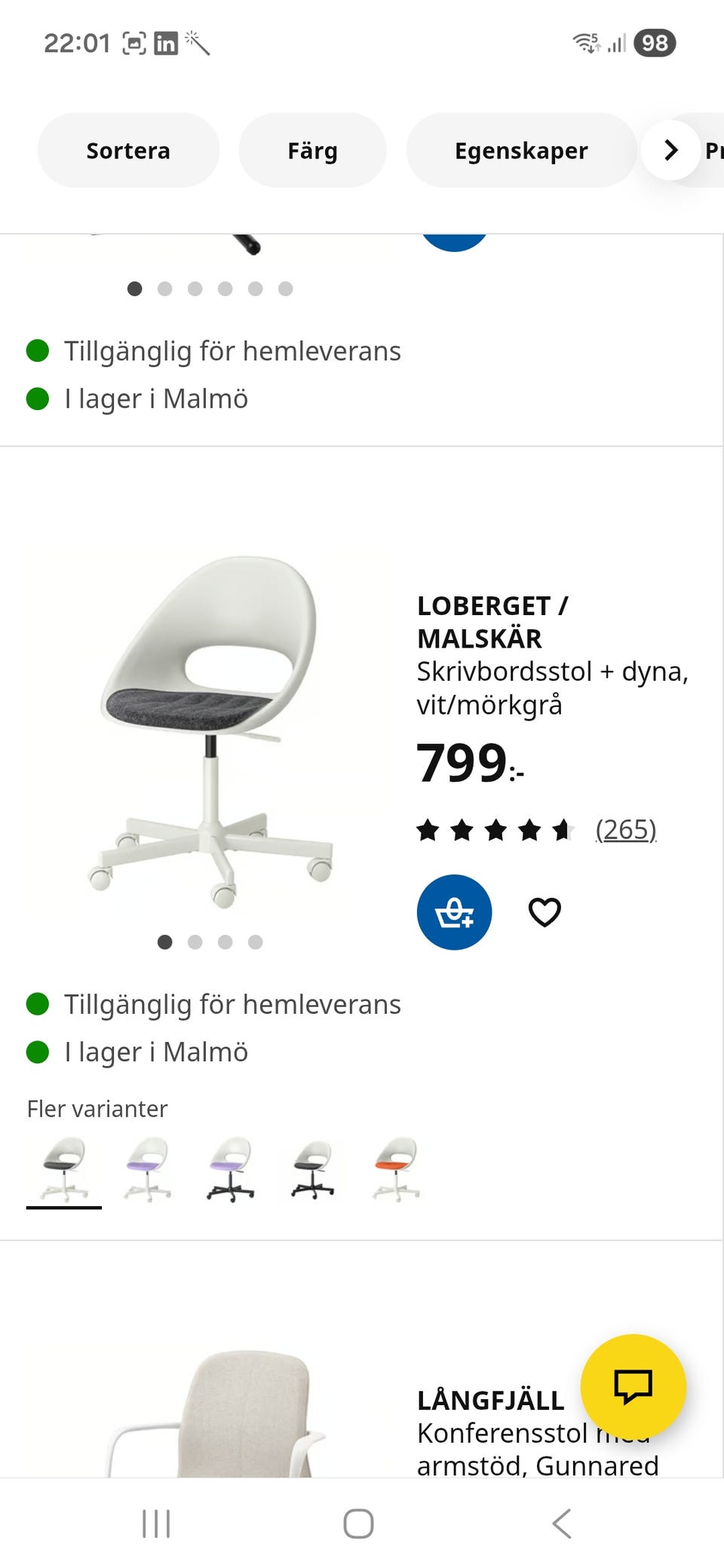Expand more filter options with right chevron
This screenshot has height=1568, width=724.
pyautogui.click(x=670, y=150)
